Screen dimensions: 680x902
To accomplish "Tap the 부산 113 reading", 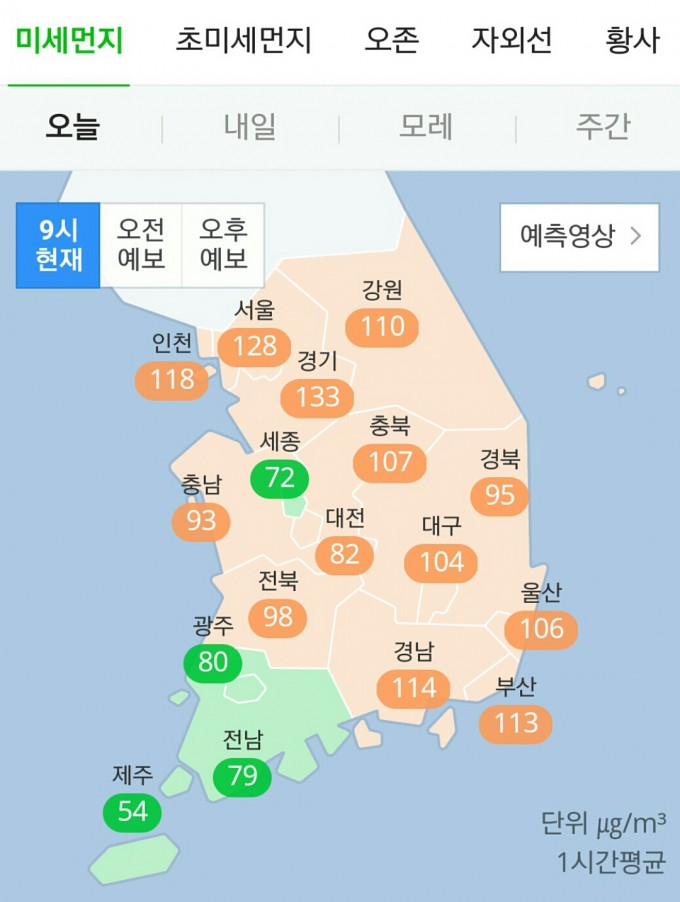I will click(516, 723).
